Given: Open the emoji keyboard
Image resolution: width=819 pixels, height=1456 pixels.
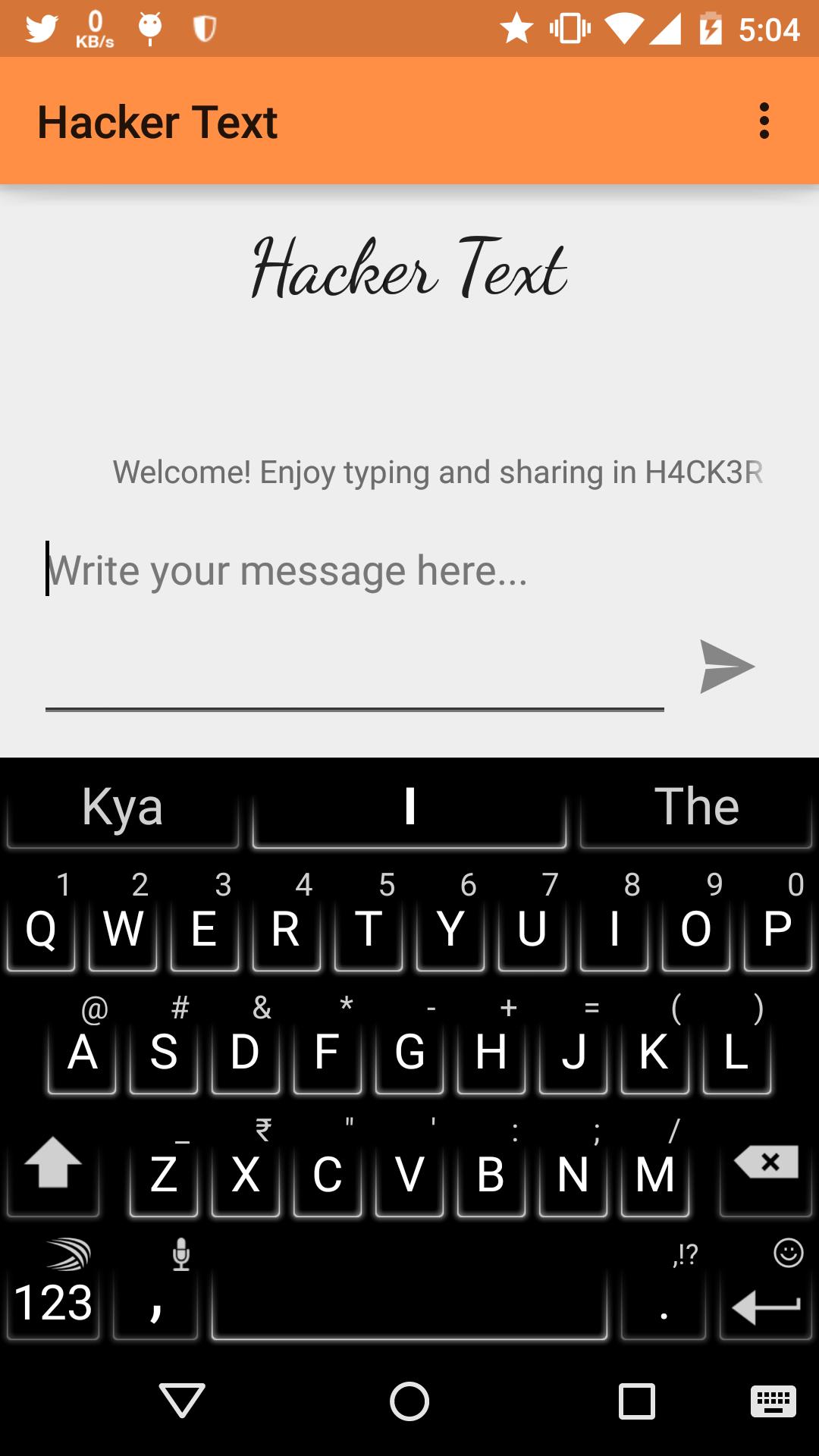Looking at the screenshot, I should 789,1254.
